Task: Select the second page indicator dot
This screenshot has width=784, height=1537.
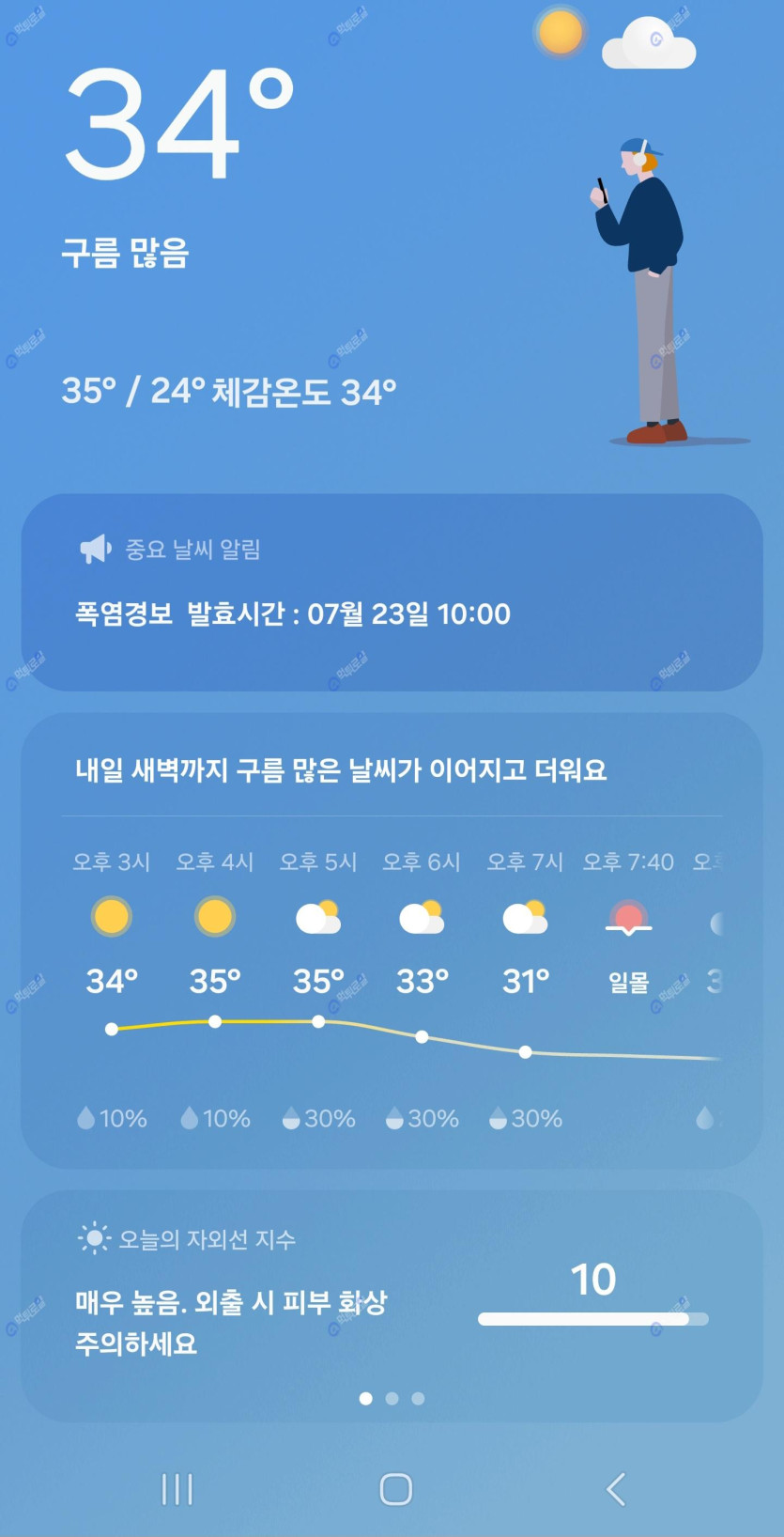Action: [392, 1399]
